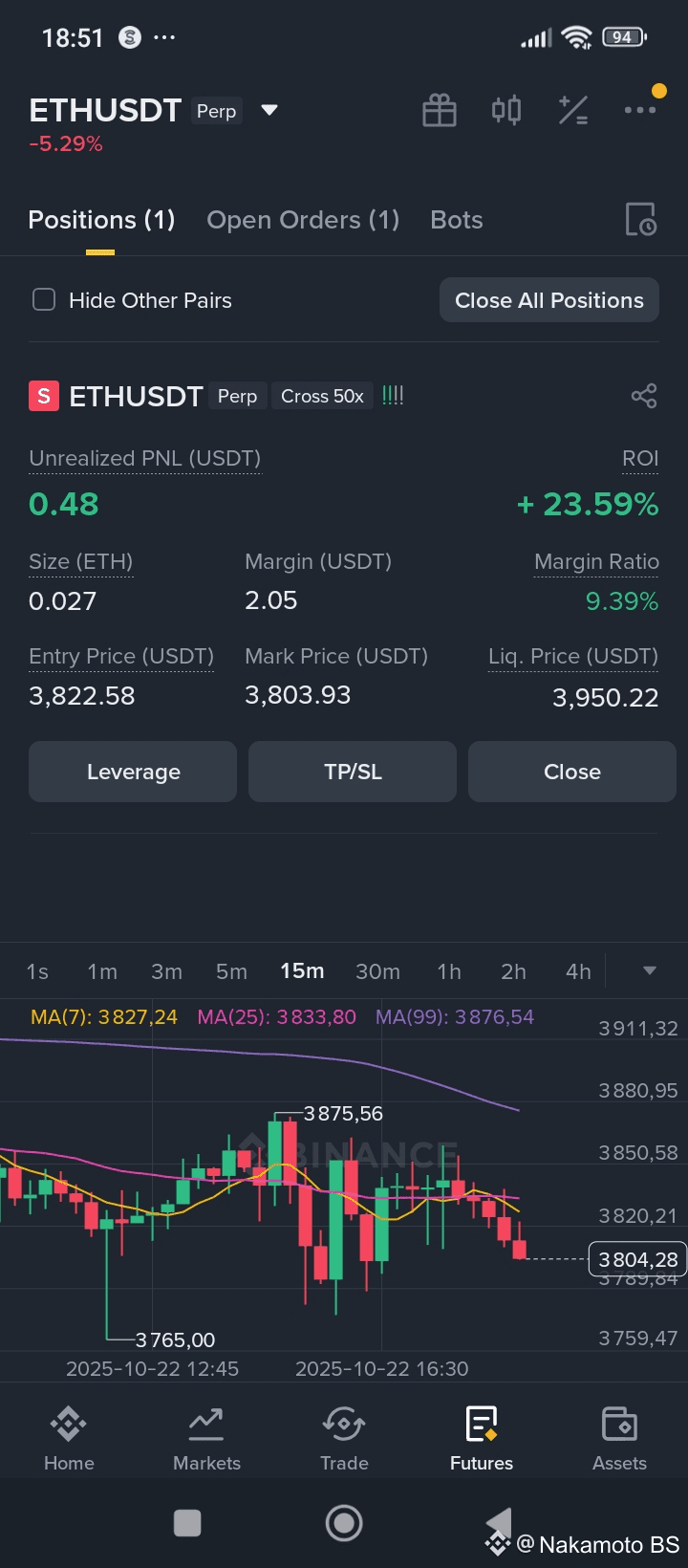The height and width of the screenshot is (1568, 688).
Task: Open the top overflow menu
Action: pos(639,111)
